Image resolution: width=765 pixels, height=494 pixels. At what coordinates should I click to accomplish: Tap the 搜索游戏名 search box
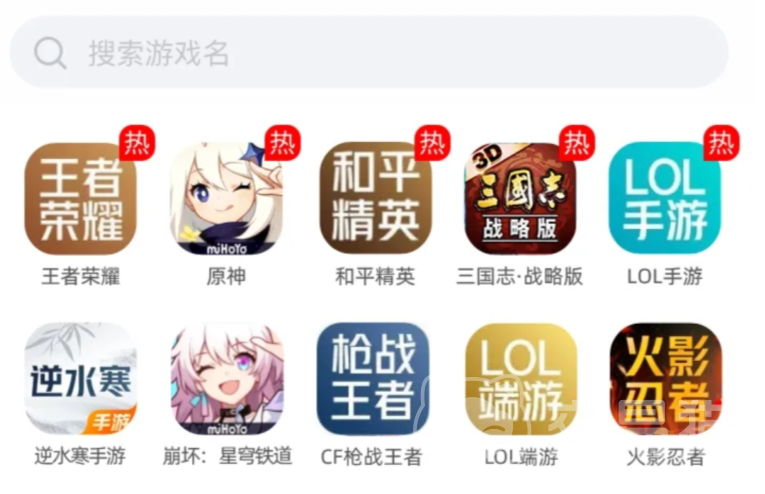370,52
